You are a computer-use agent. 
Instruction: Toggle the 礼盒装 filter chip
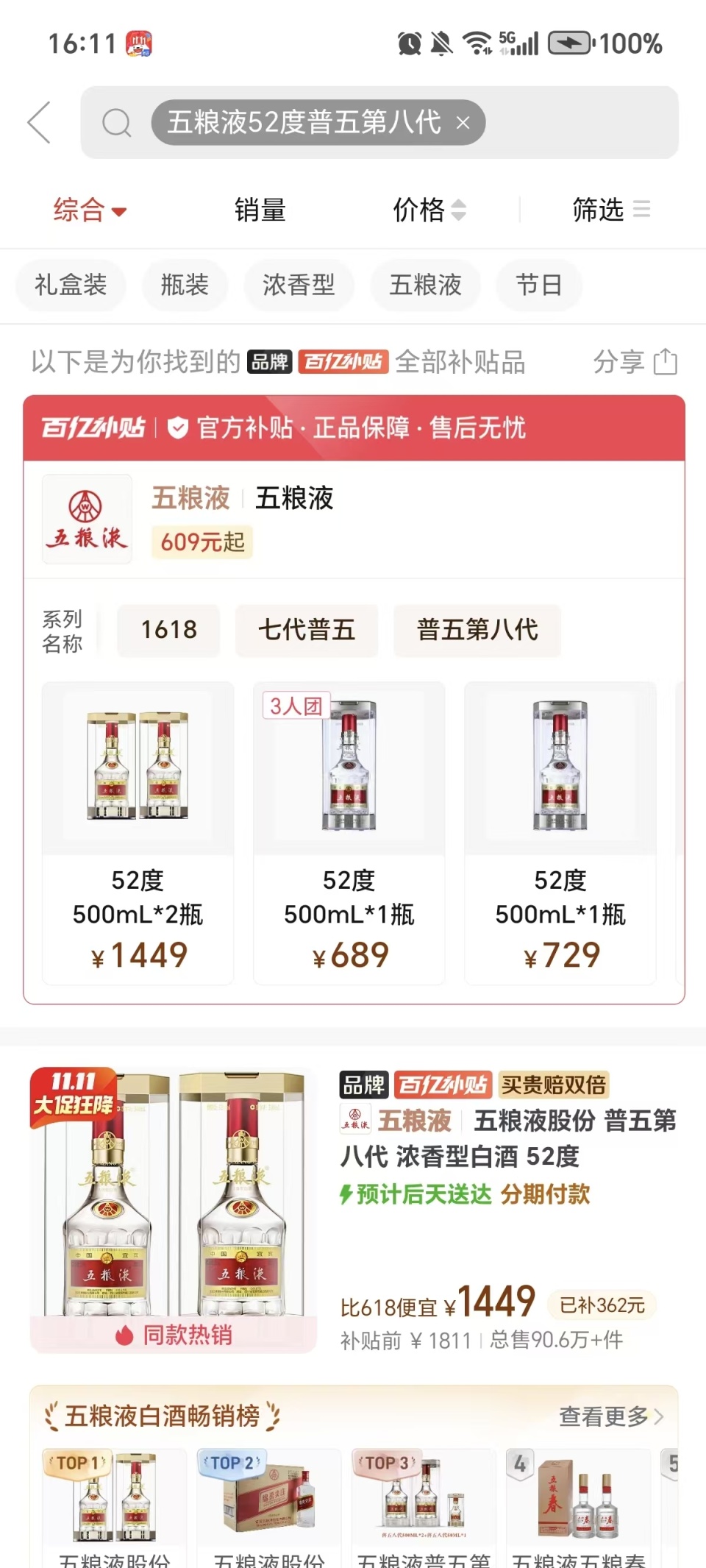tap(70, 285)
